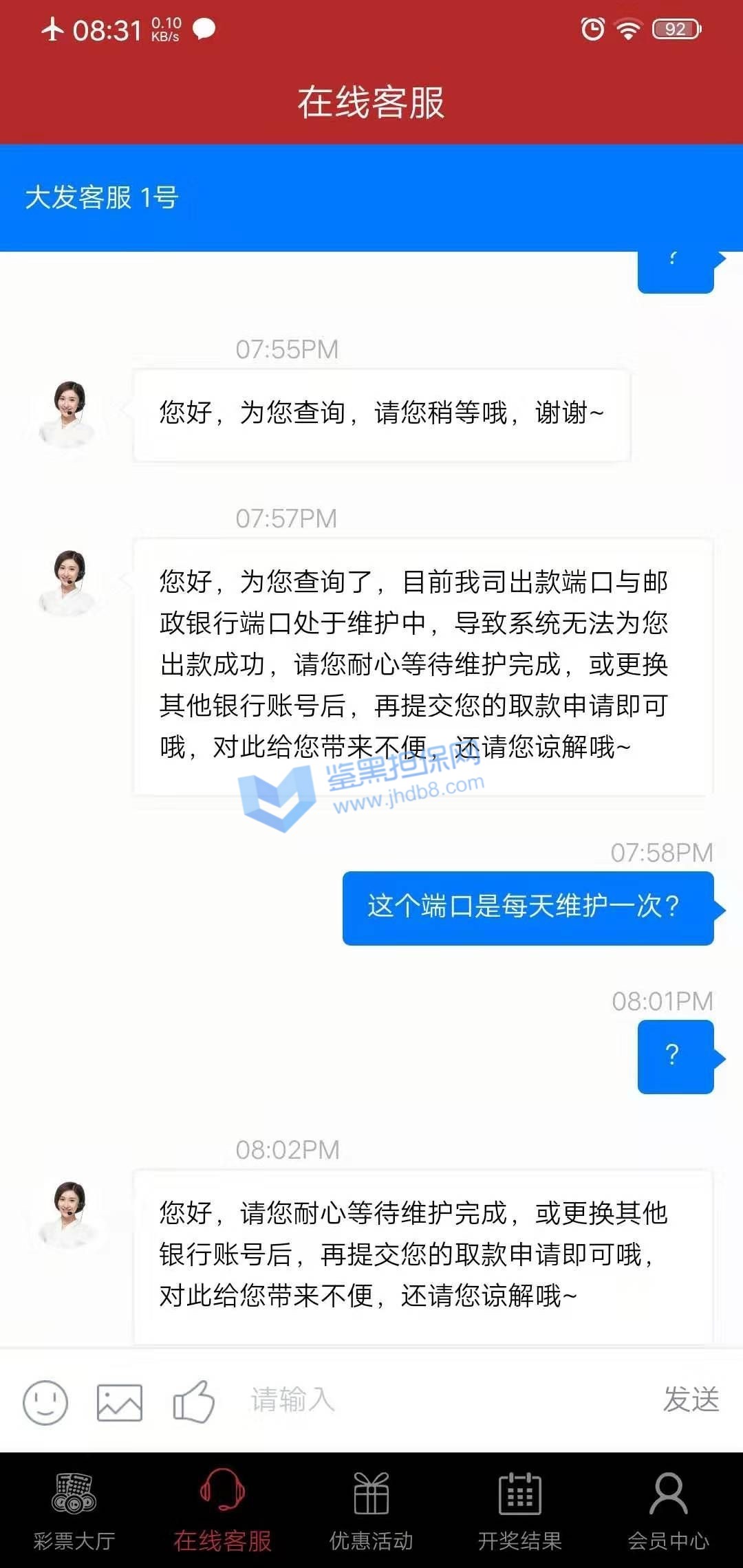Open the 优惠活动 tab
This screenshot has height=1568, width=743.
point(371,1510)
